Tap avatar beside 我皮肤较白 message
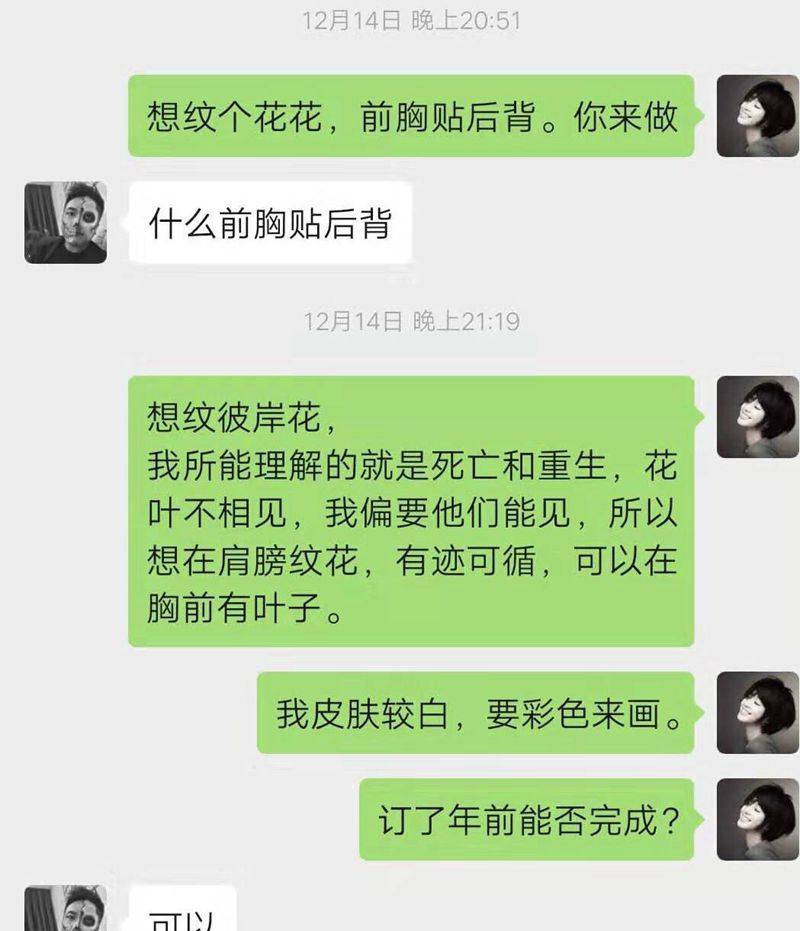 (x=757, y=712)
